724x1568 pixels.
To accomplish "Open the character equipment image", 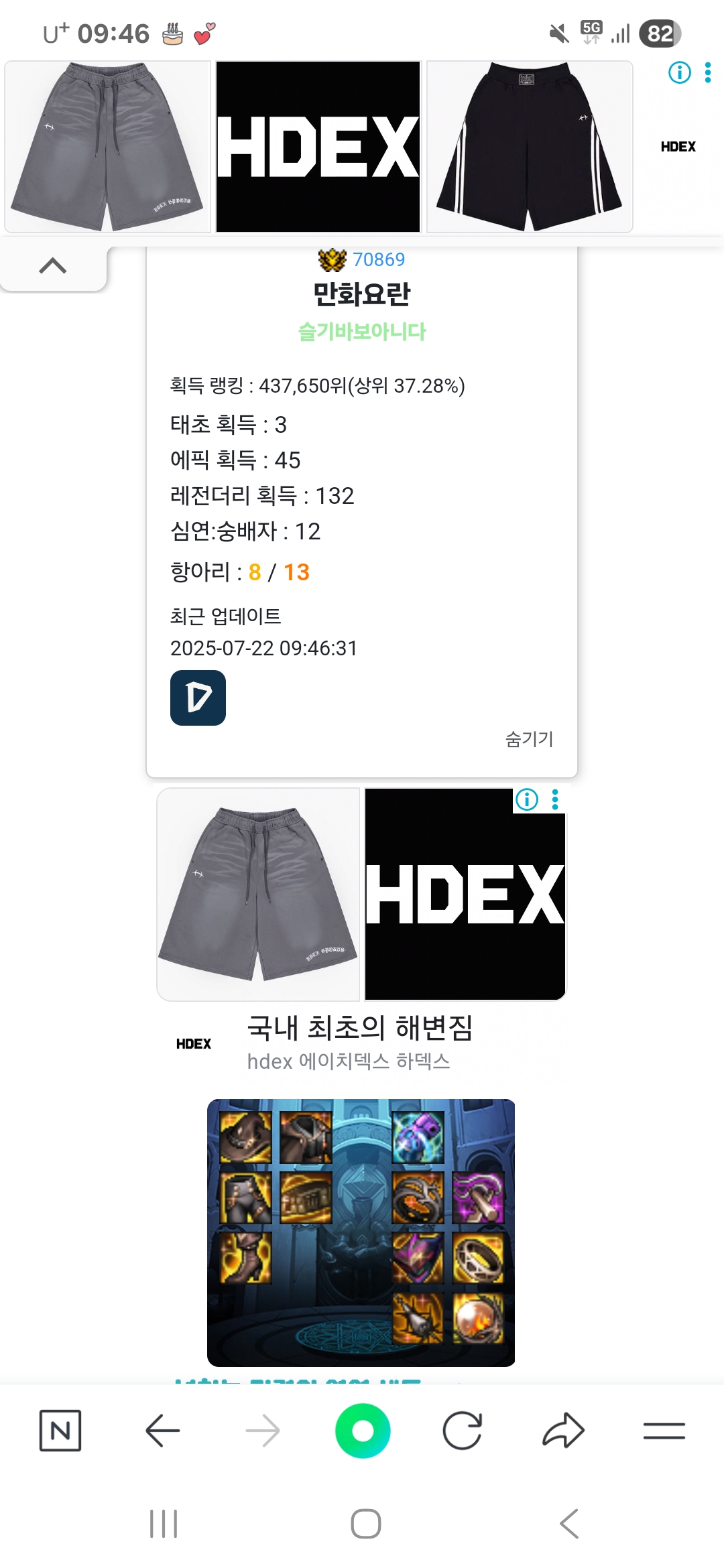I will click(x=361, y=1232).
